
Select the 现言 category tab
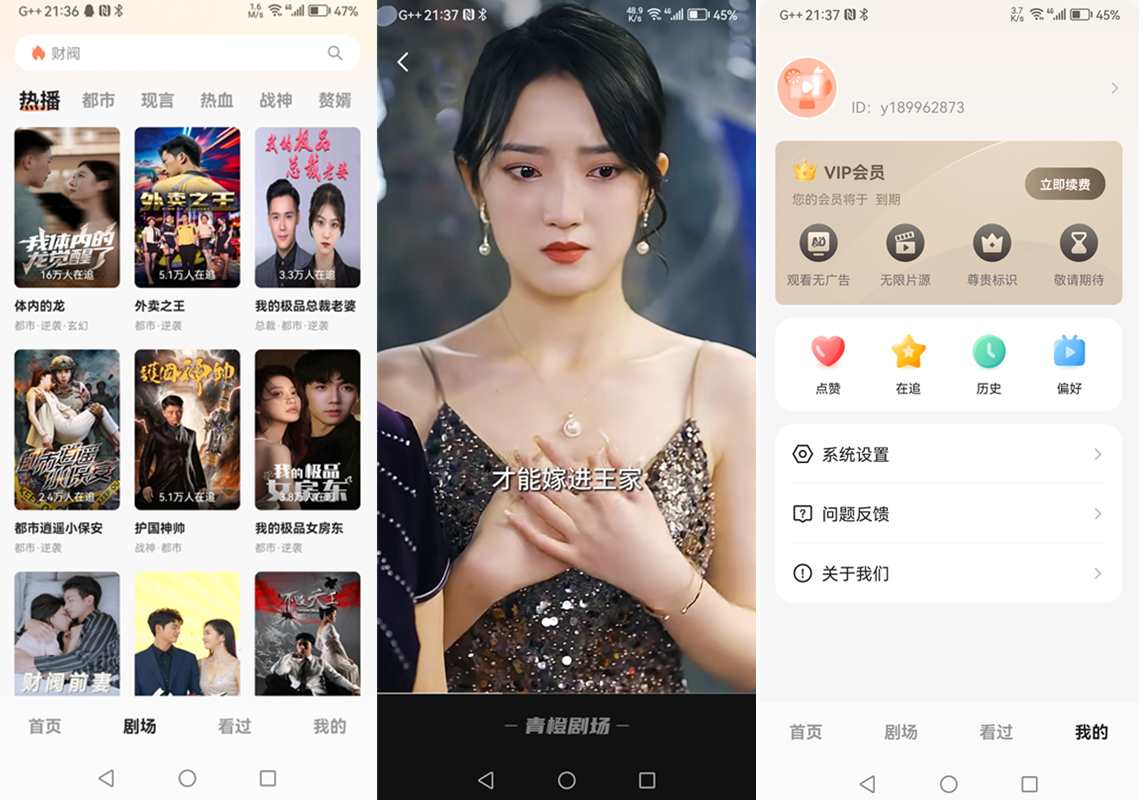point(157,100)
